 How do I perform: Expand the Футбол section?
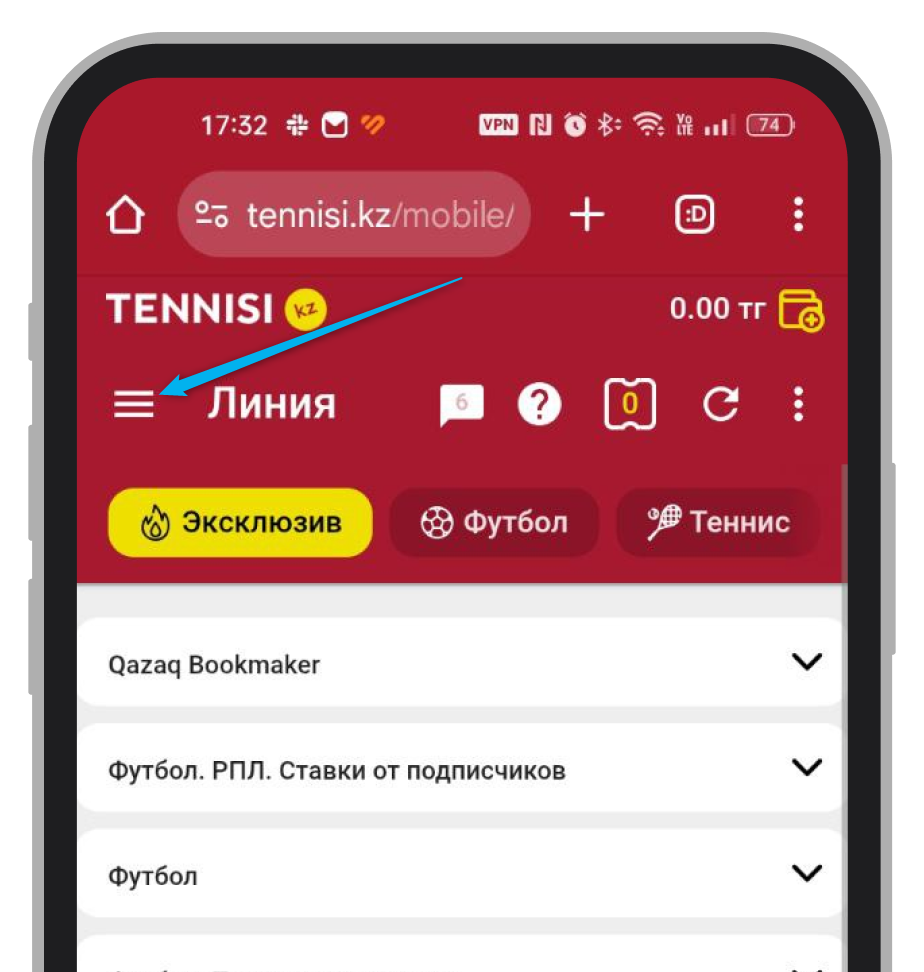806,873
